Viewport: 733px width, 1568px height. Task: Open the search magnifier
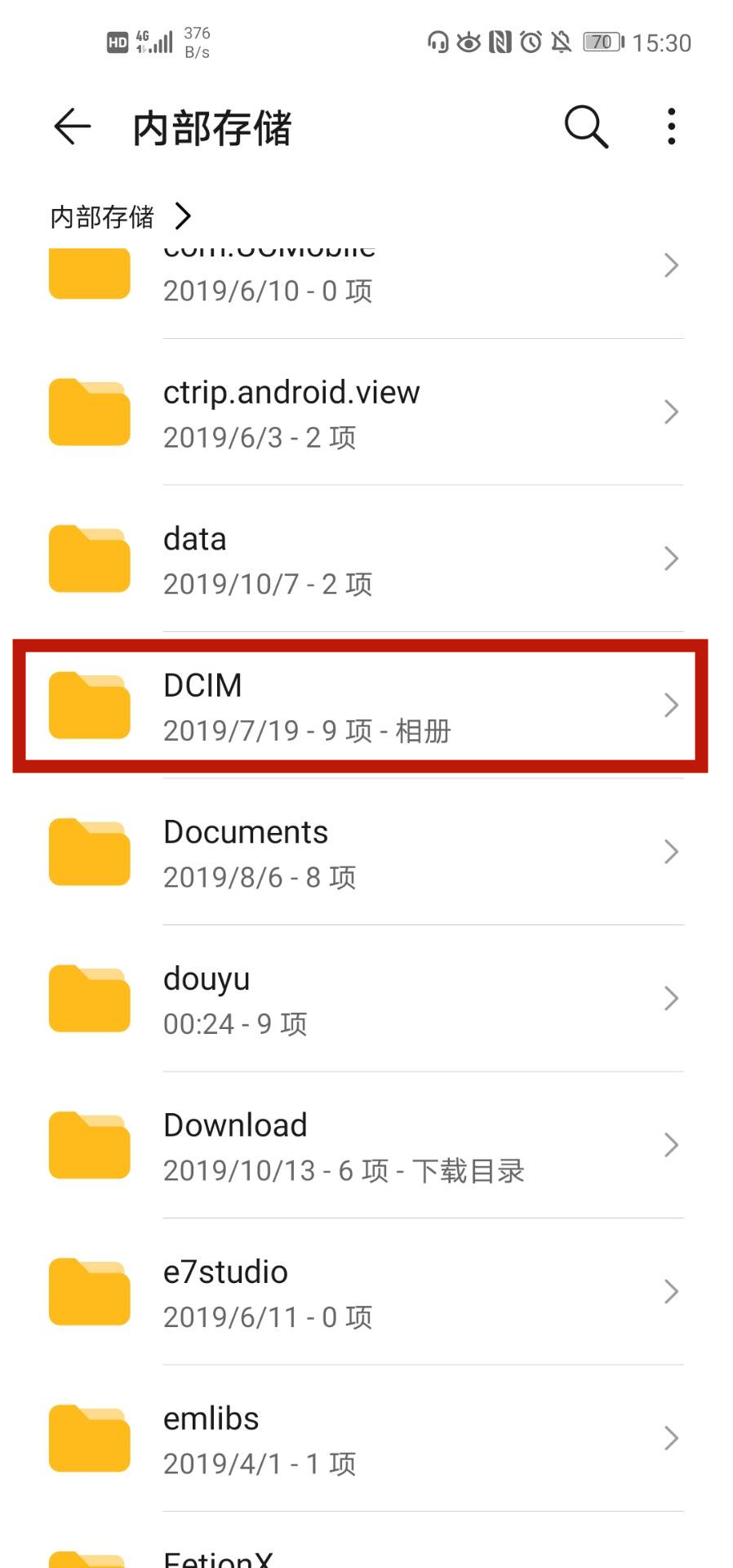(x=586, y=127)
